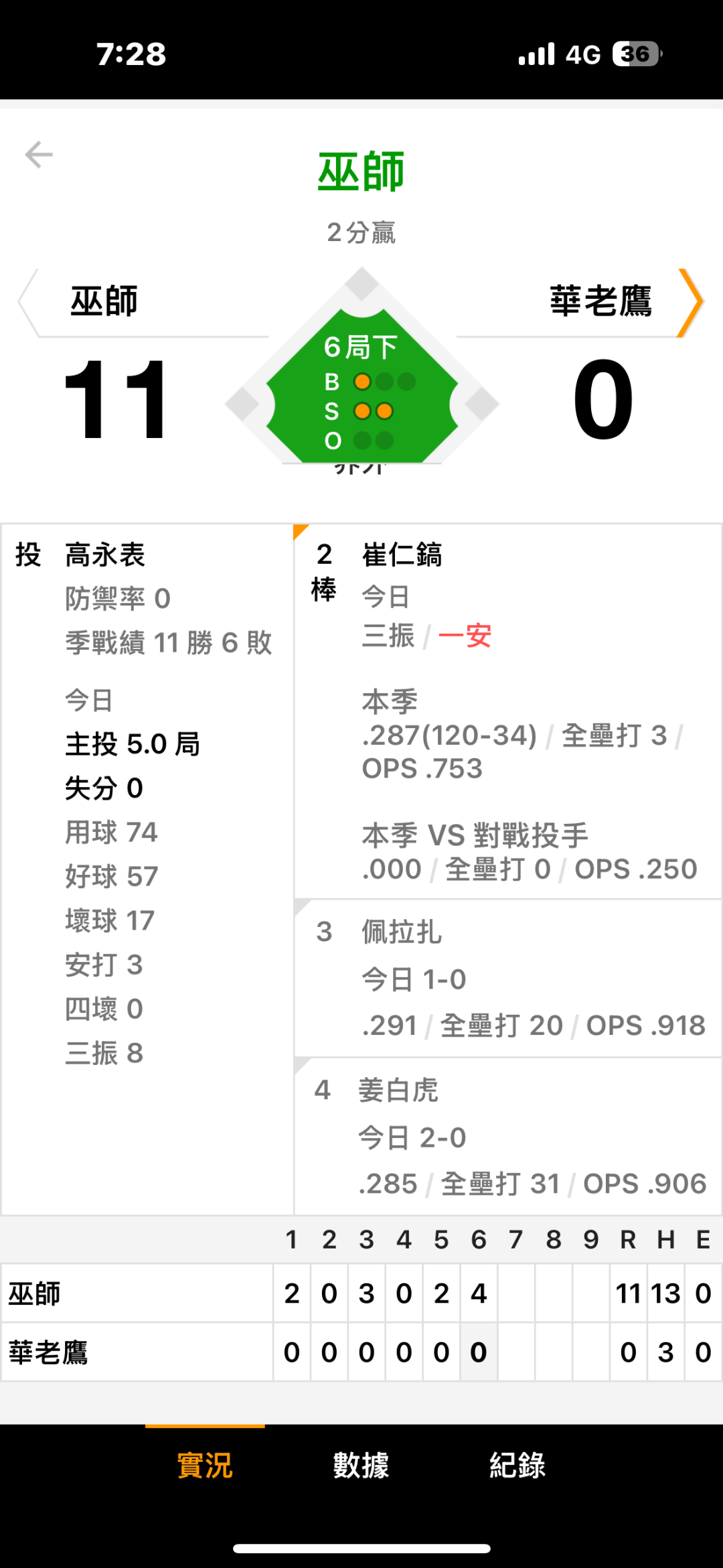
Task: Switch to the 數據 tab
Action: coord(361,1466)
